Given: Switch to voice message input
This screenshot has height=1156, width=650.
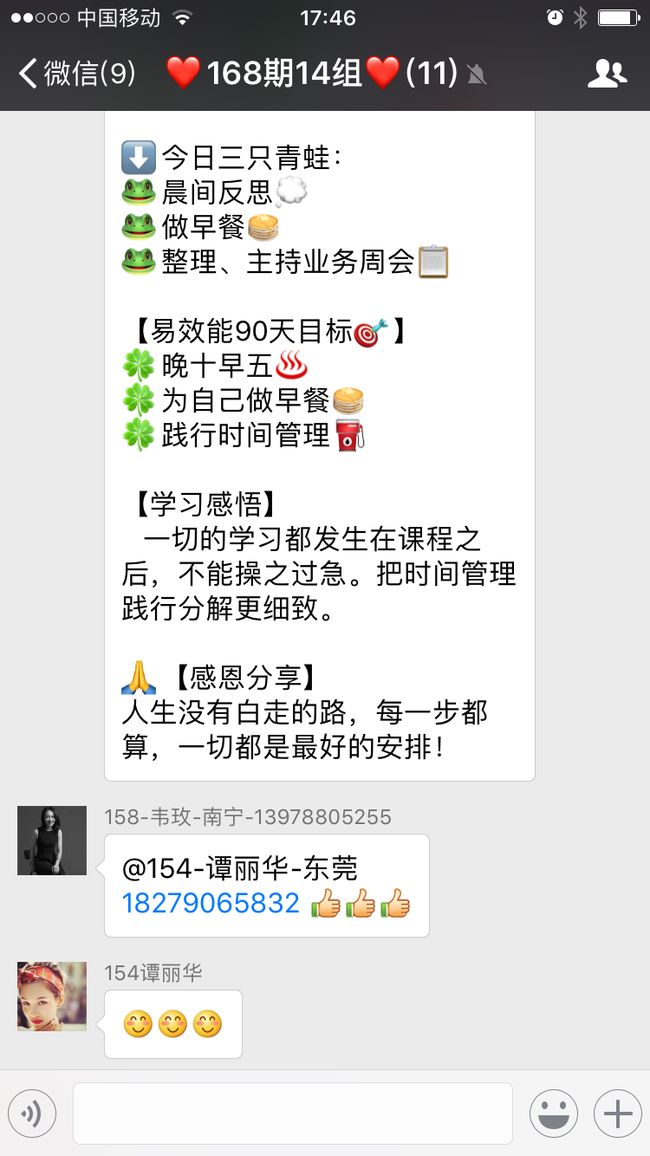Looking at the screenshot, I should point(32,1113).
